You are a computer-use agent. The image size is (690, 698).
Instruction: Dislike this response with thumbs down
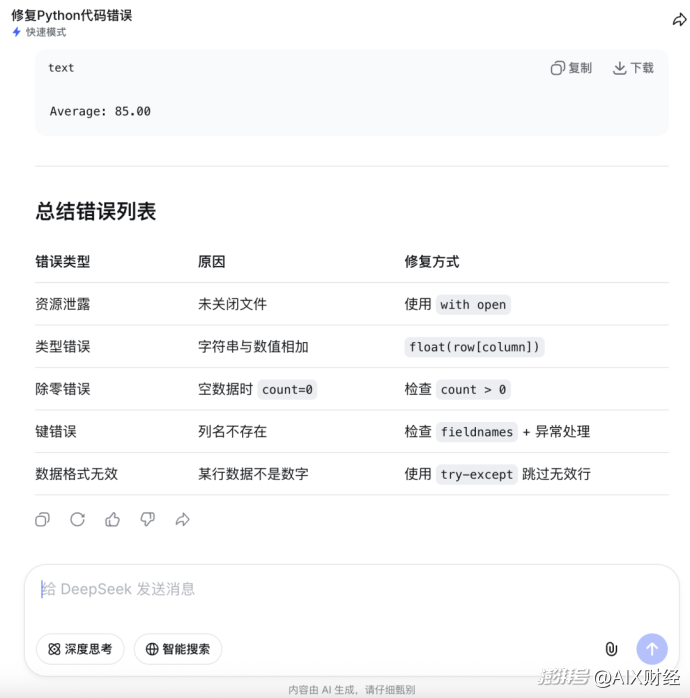pos(147,519)
